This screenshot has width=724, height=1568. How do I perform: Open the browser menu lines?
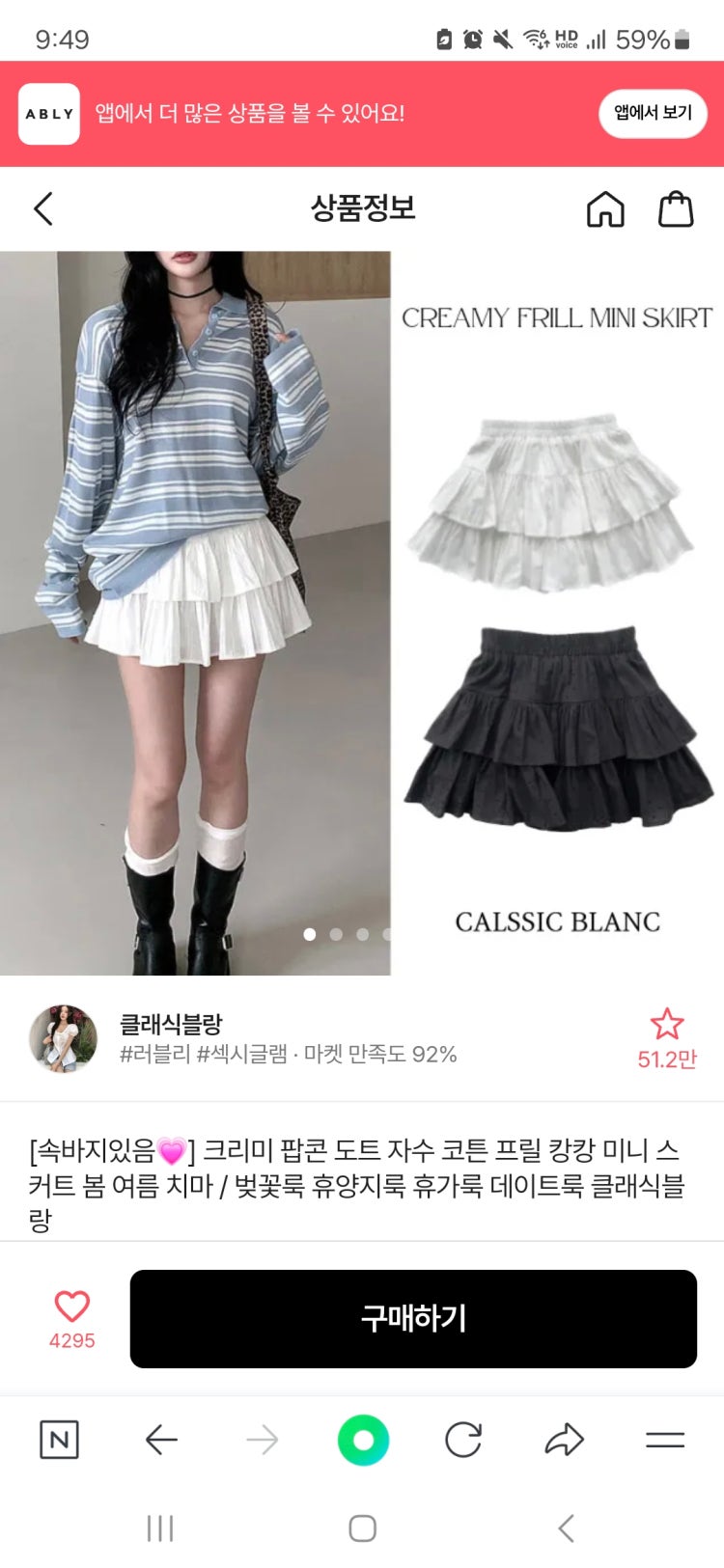(x=665, y=1440)
